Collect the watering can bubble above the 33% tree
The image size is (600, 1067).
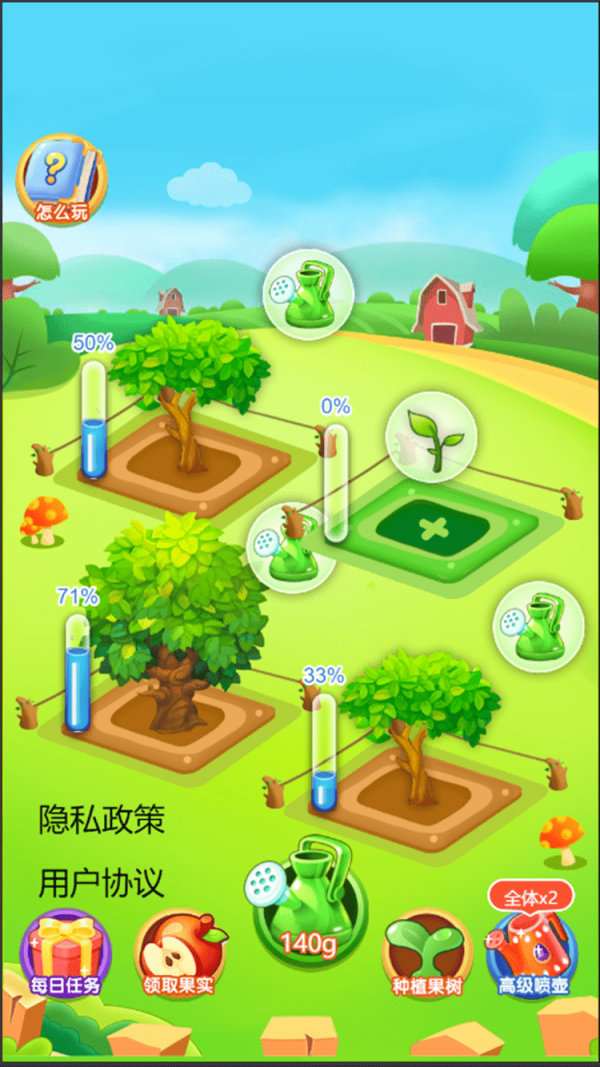pyautogui.click(x=538, y=626)
